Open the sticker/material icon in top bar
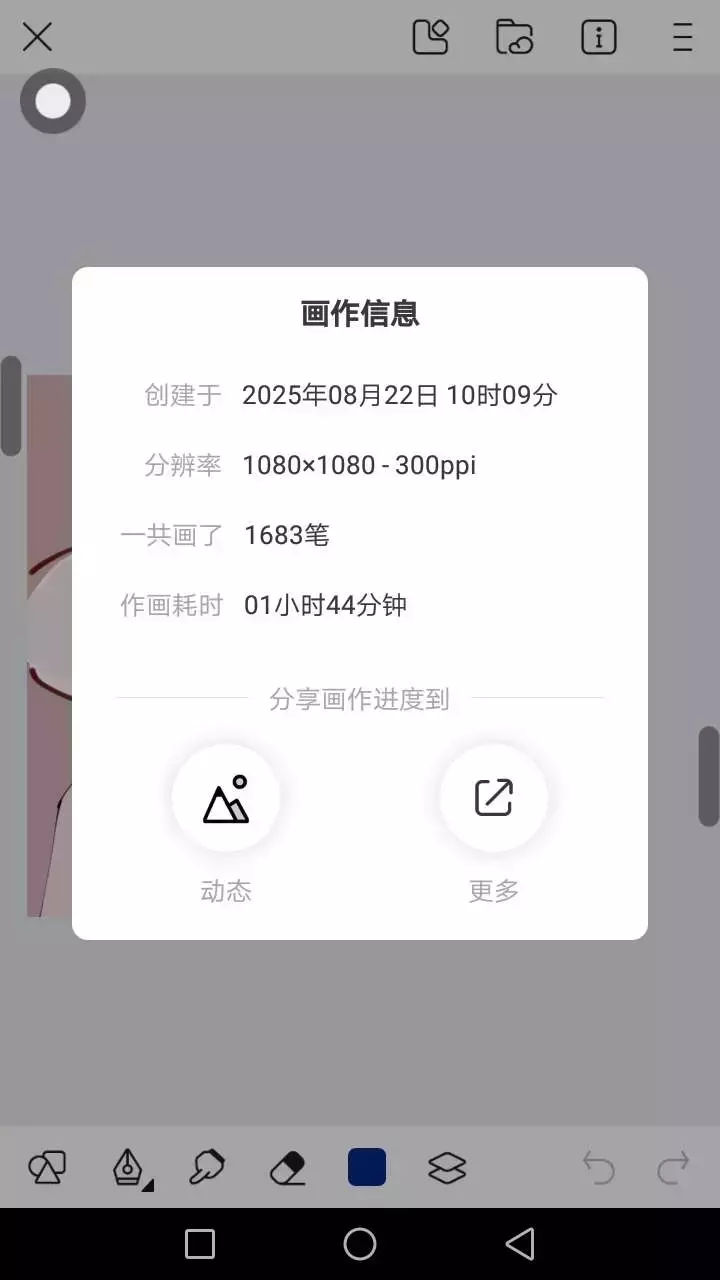 click(431, 37)
